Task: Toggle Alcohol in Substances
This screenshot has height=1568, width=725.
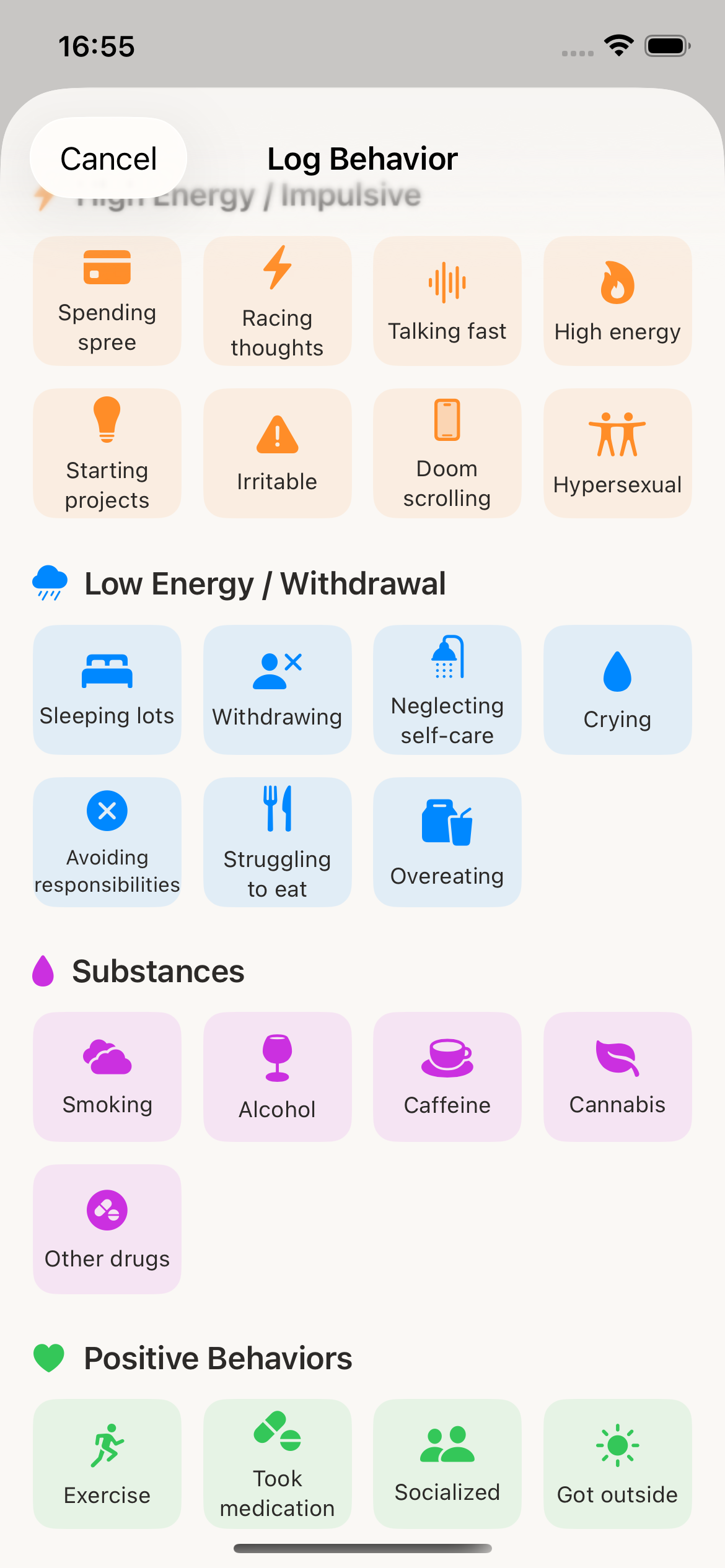Action: click(276, 1076)
